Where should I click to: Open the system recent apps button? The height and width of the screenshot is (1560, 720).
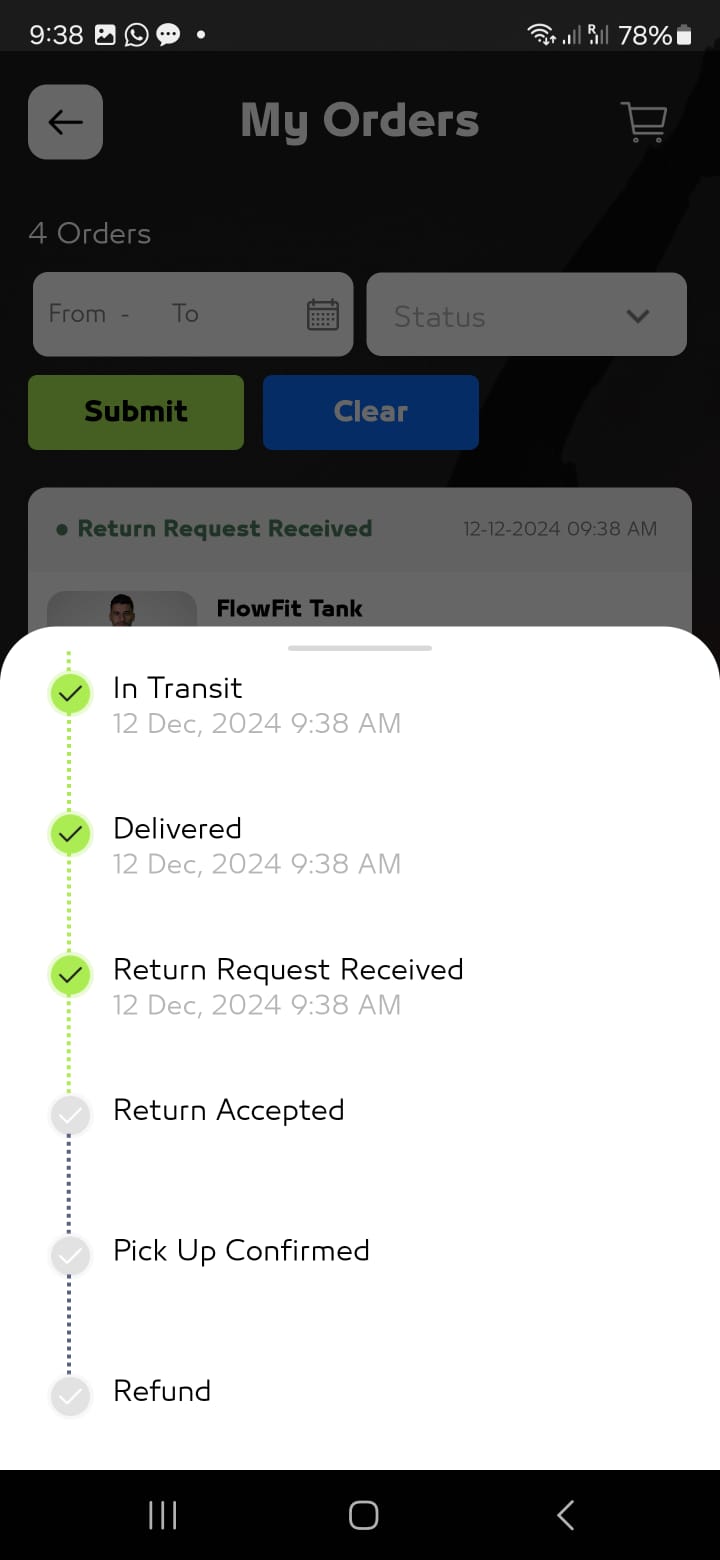(x=162, y=1515)
